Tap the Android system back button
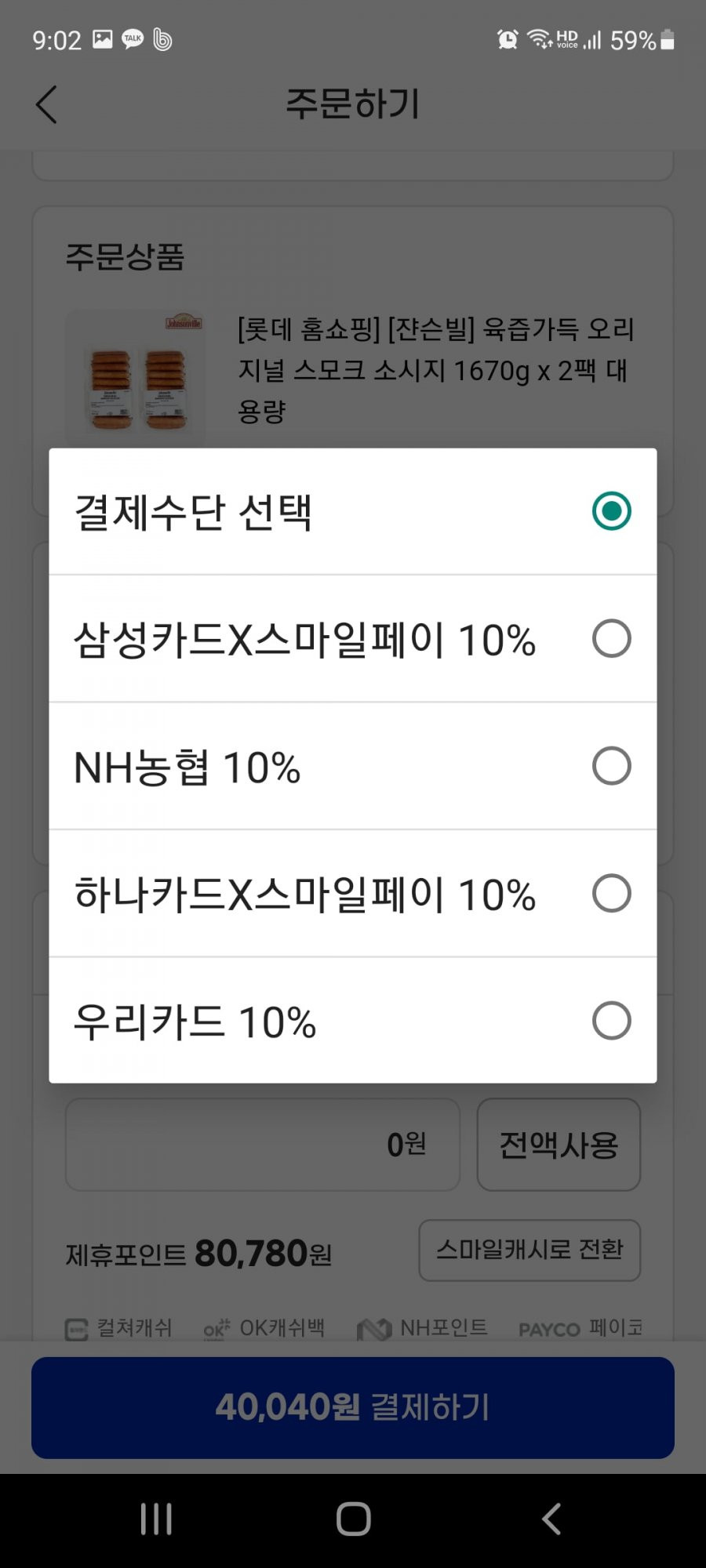Screen dimensions: 706x1568 point(551,1519)
